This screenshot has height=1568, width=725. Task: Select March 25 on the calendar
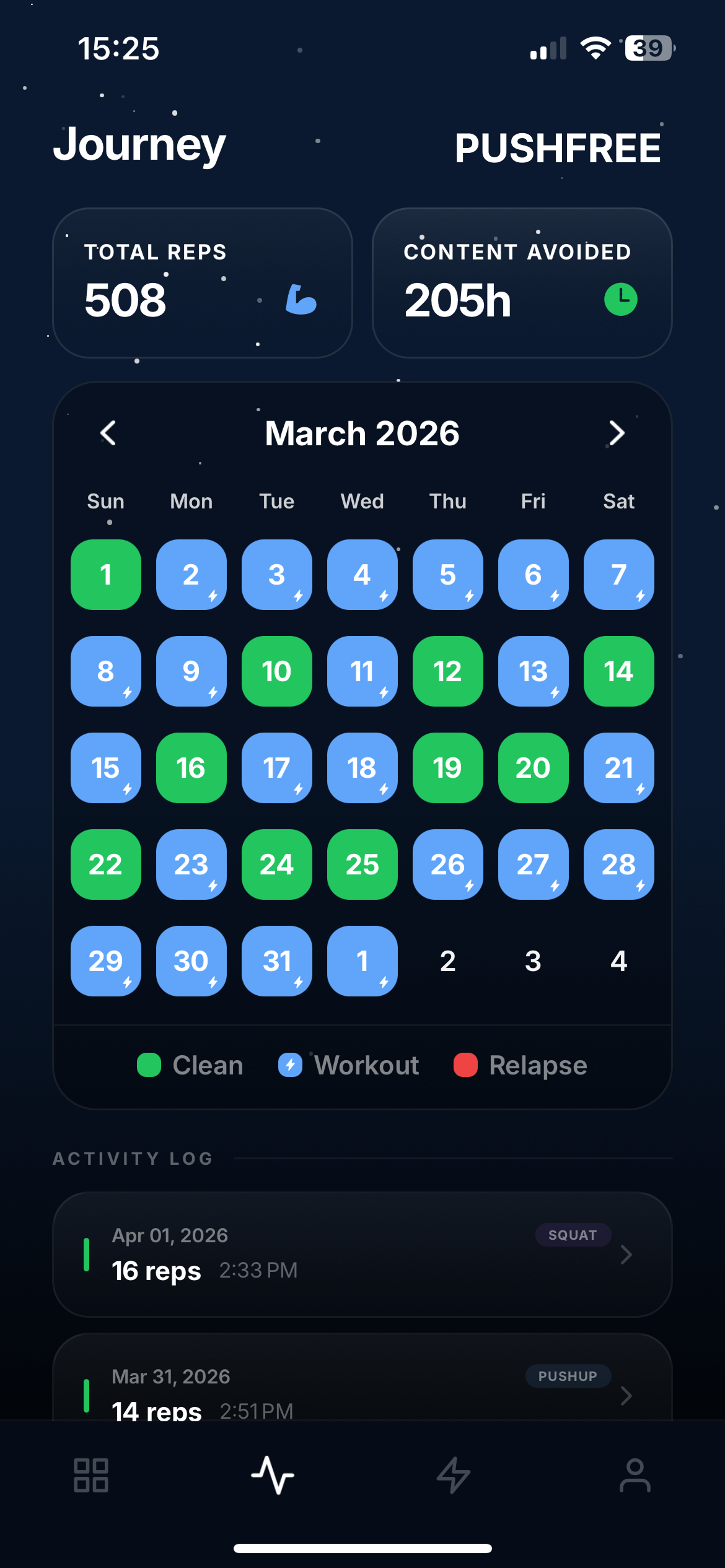click(362, 865)
